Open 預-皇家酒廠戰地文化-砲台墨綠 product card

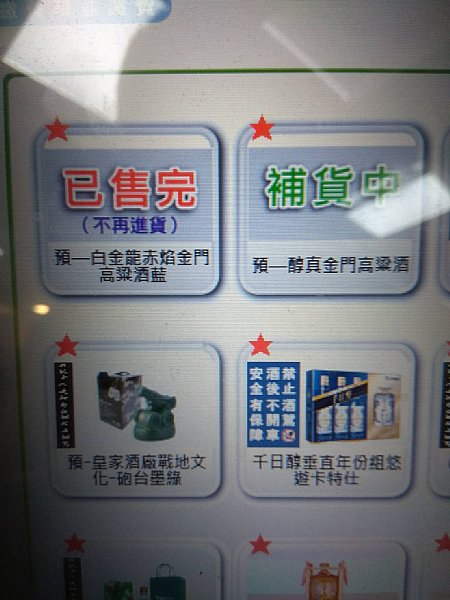tap(135, 420)
